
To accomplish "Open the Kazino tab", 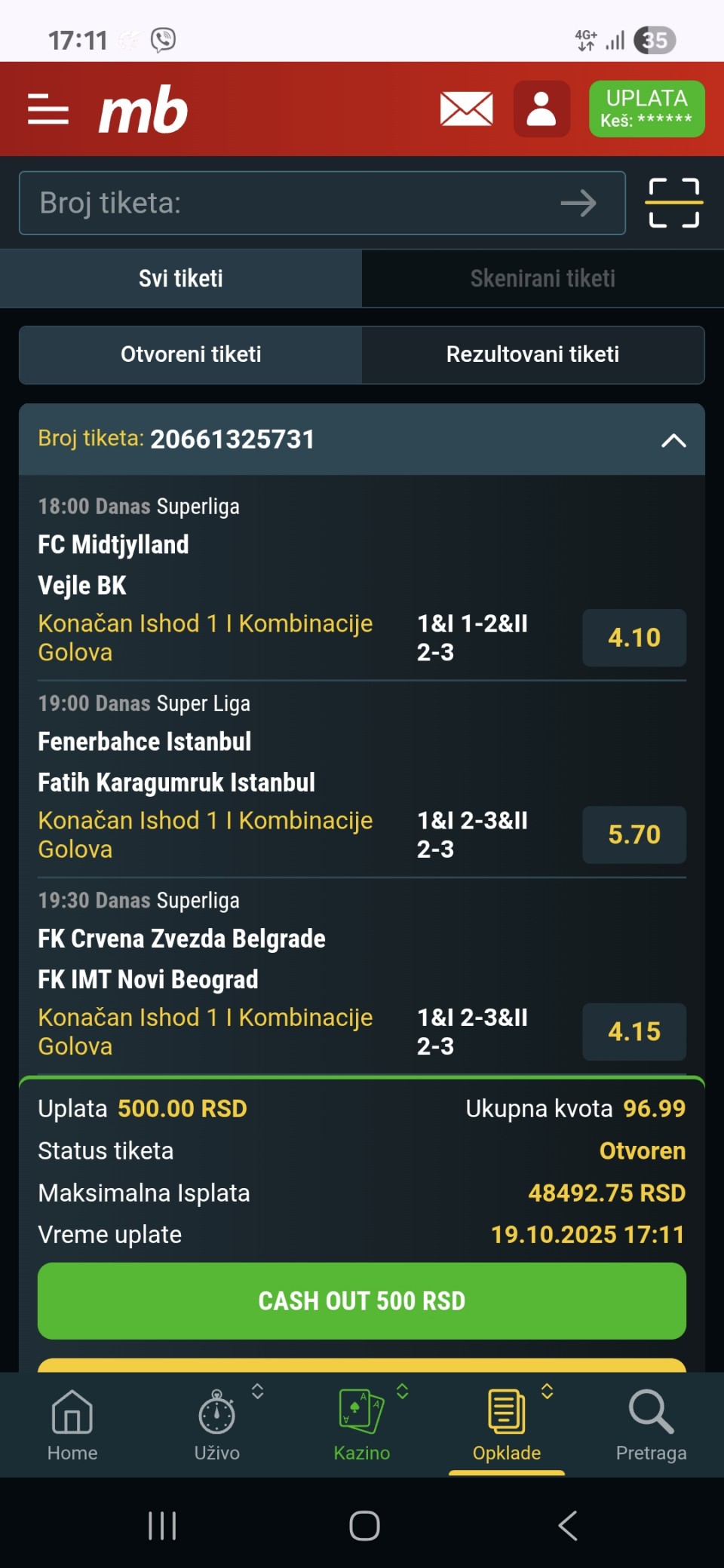I will click(362, 1424).
